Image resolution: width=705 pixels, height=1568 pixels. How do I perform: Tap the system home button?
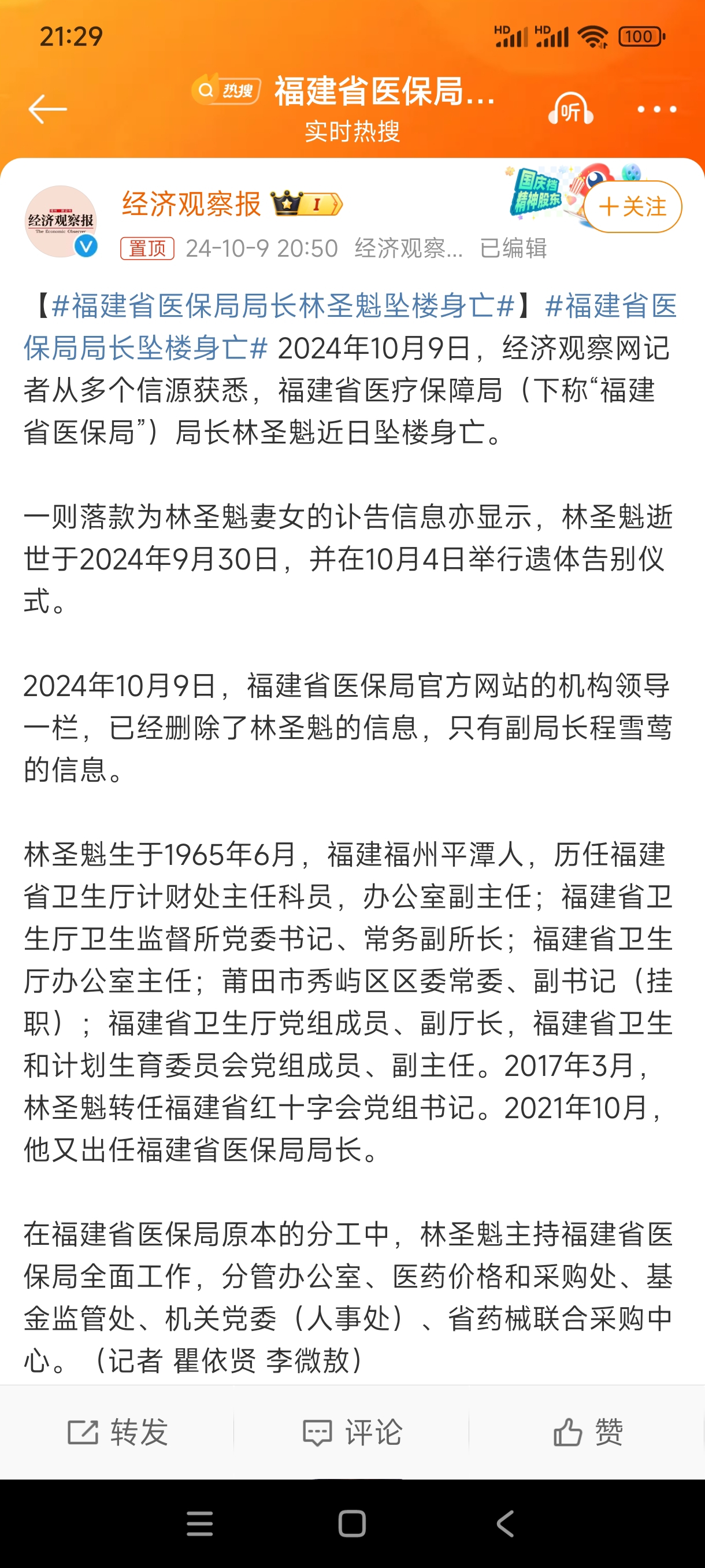pyautogui.click(x=352, y=1523)
